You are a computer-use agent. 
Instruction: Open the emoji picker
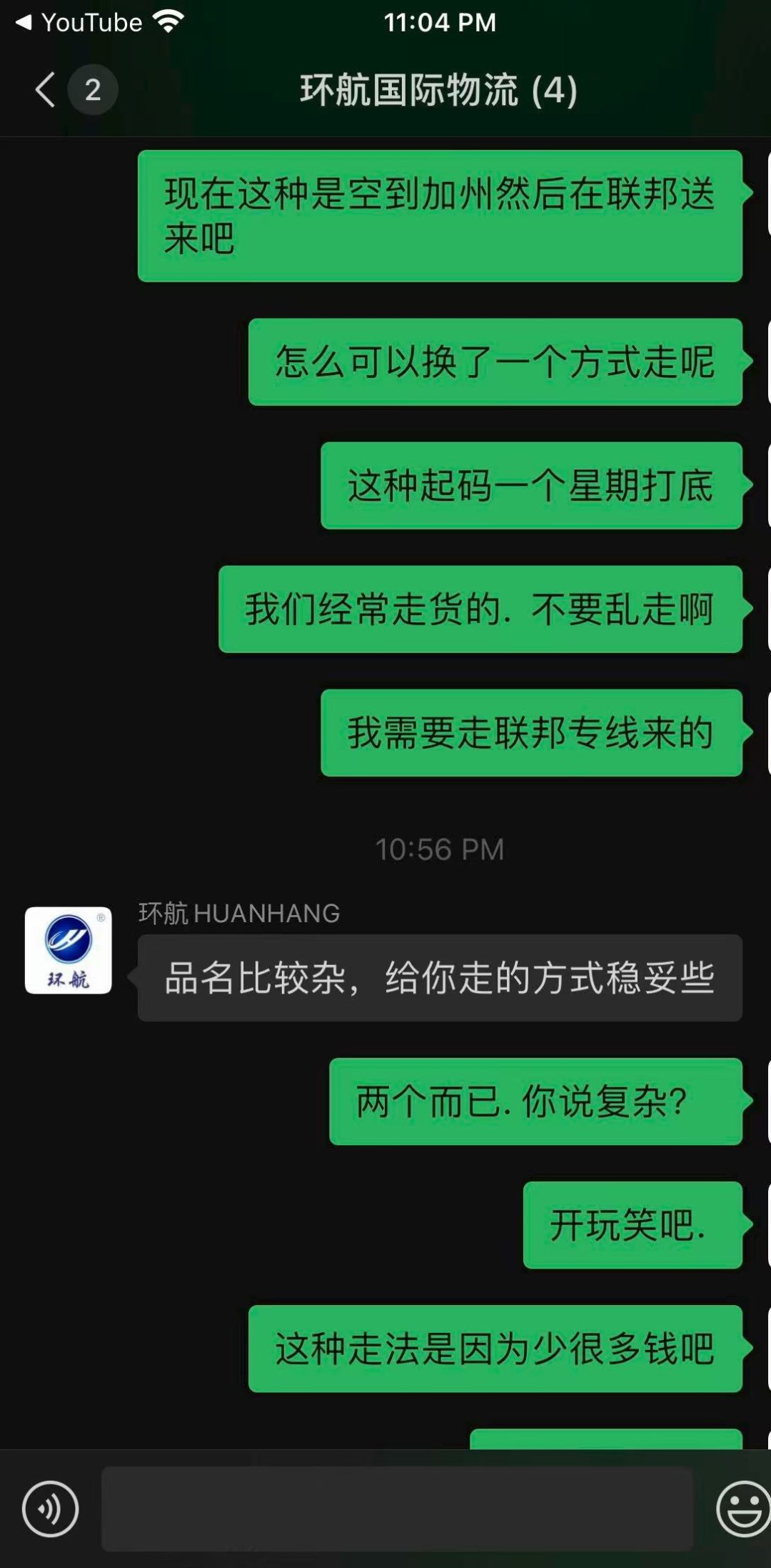tap(742, 1508)
